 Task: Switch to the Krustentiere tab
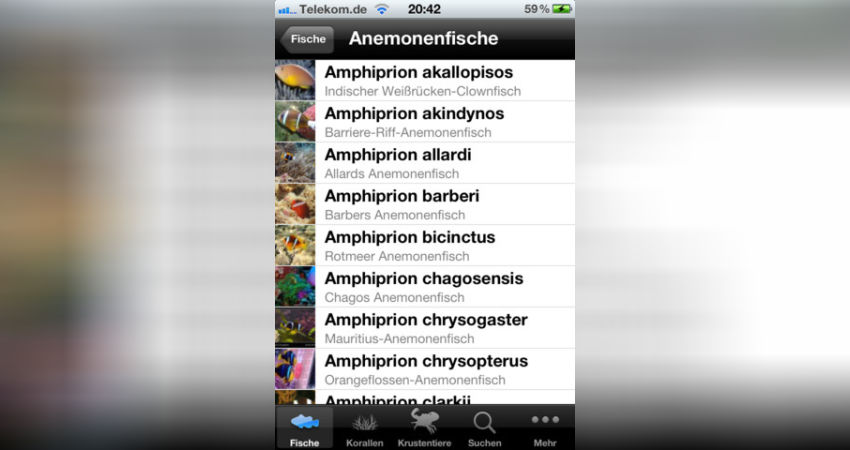tap(424, 428)
